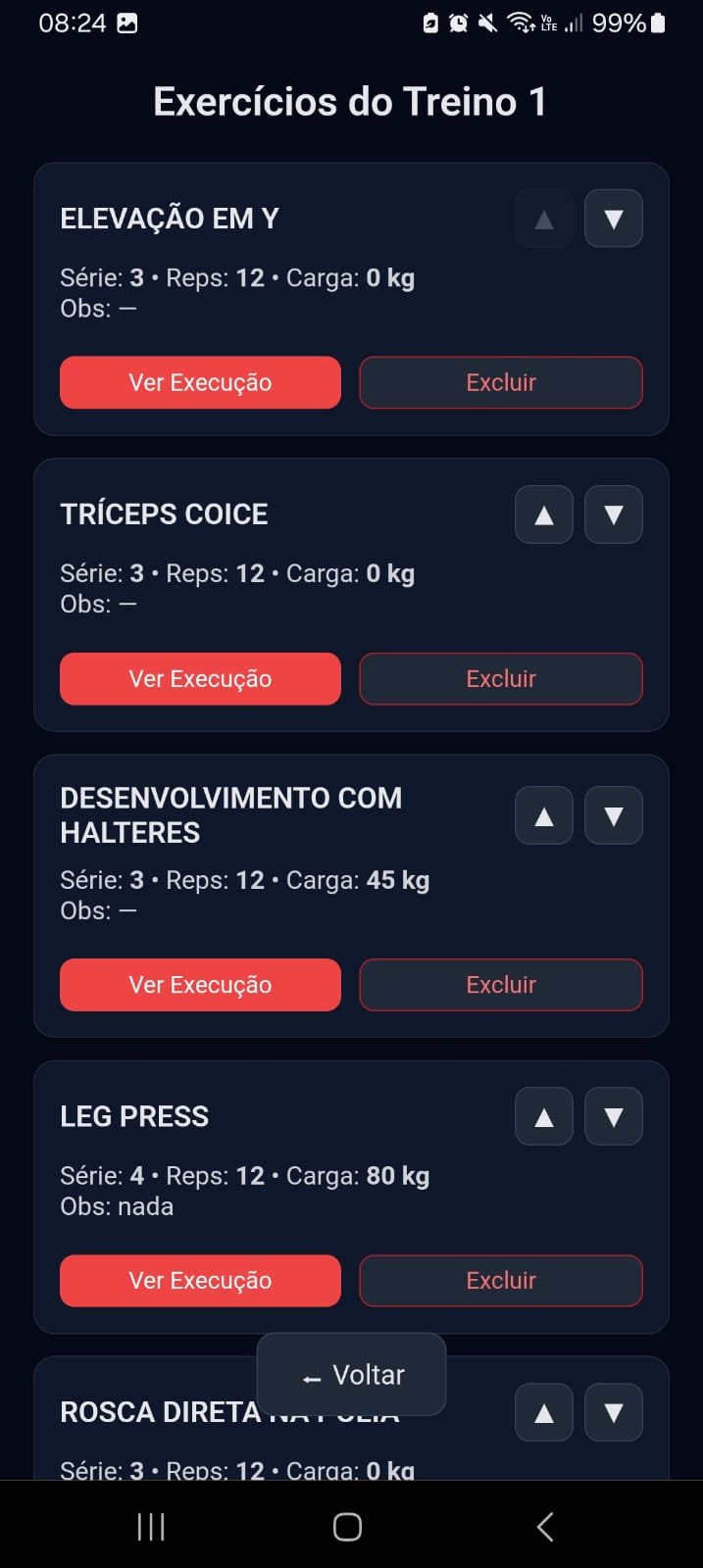Delete the LEG PRESS exercise
The image size is (703, 1568).
tap(501, 1280)
